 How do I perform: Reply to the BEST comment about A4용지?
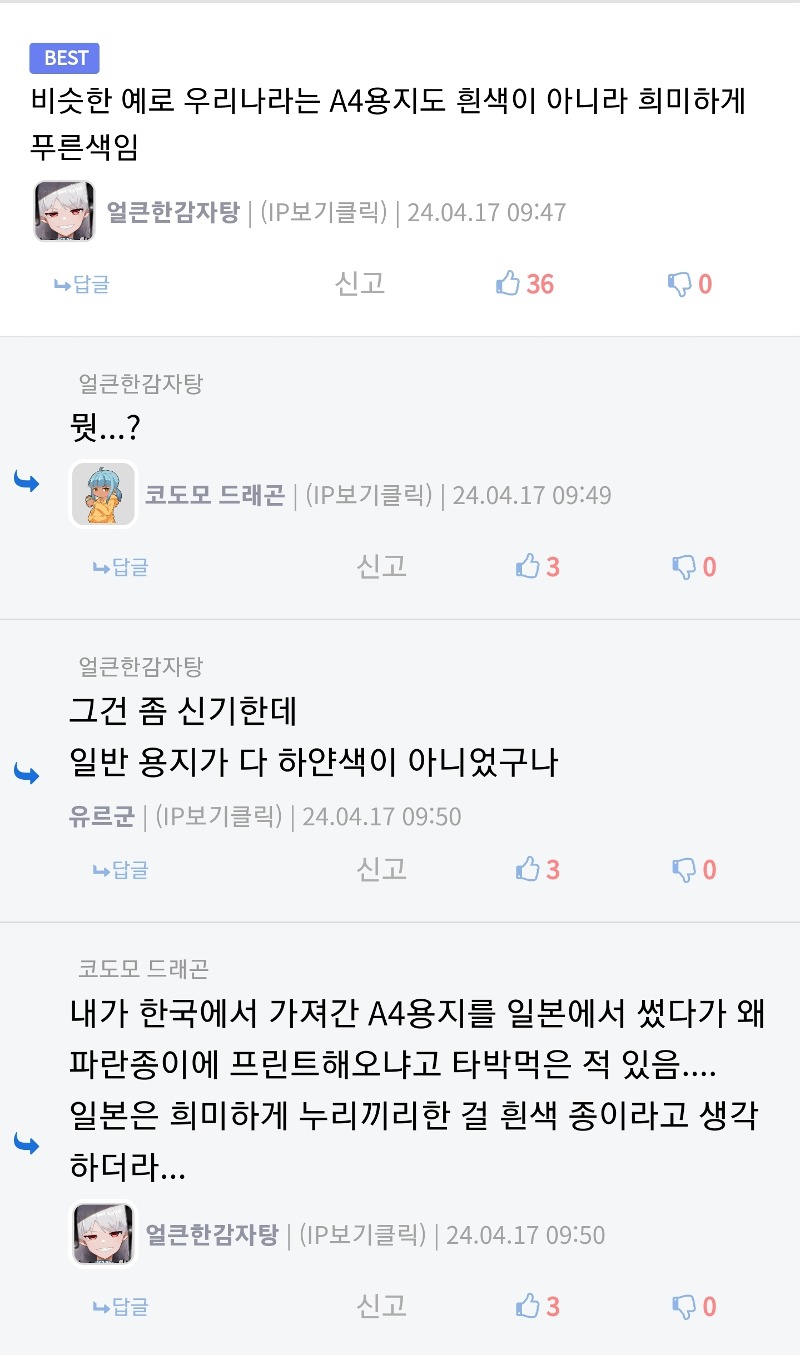81,284
